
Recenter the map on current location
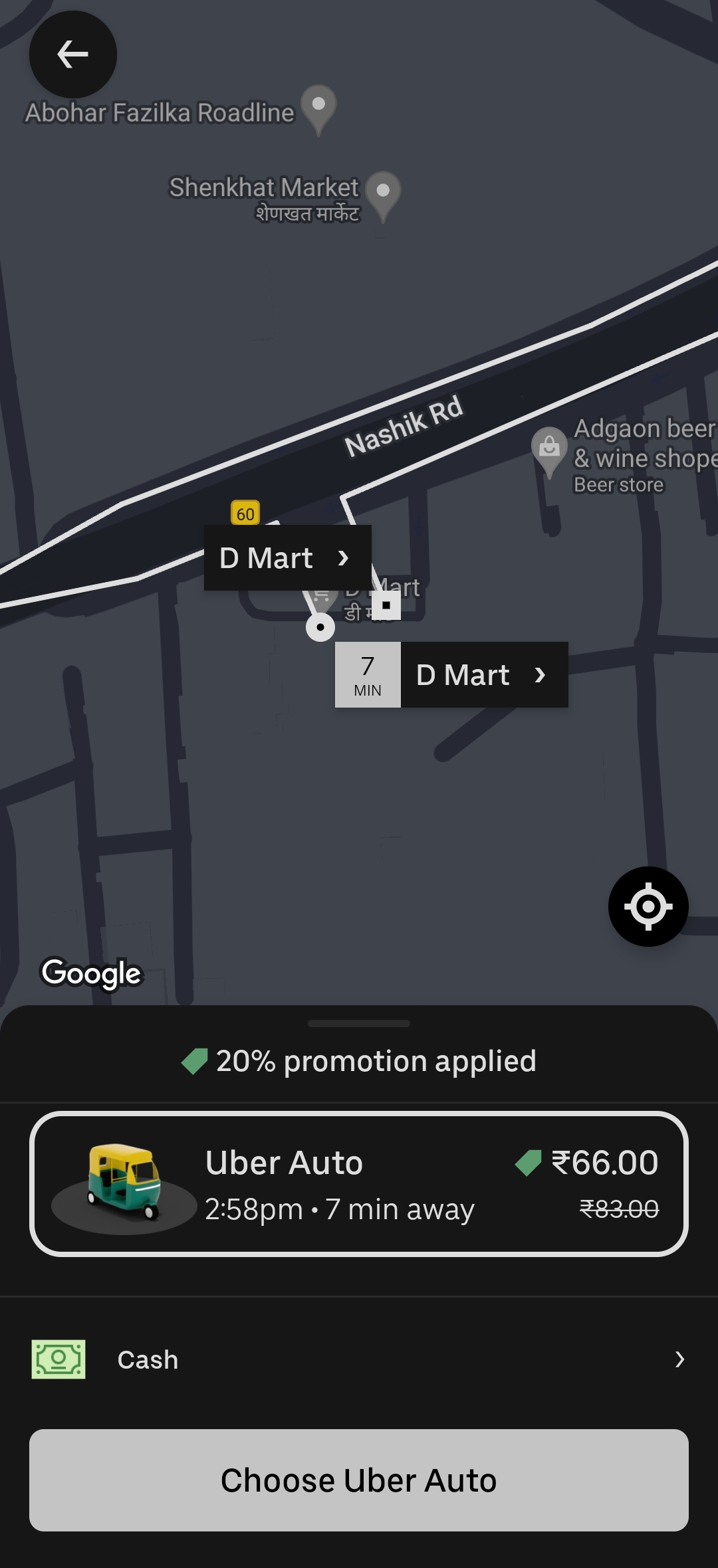(648, 906)
